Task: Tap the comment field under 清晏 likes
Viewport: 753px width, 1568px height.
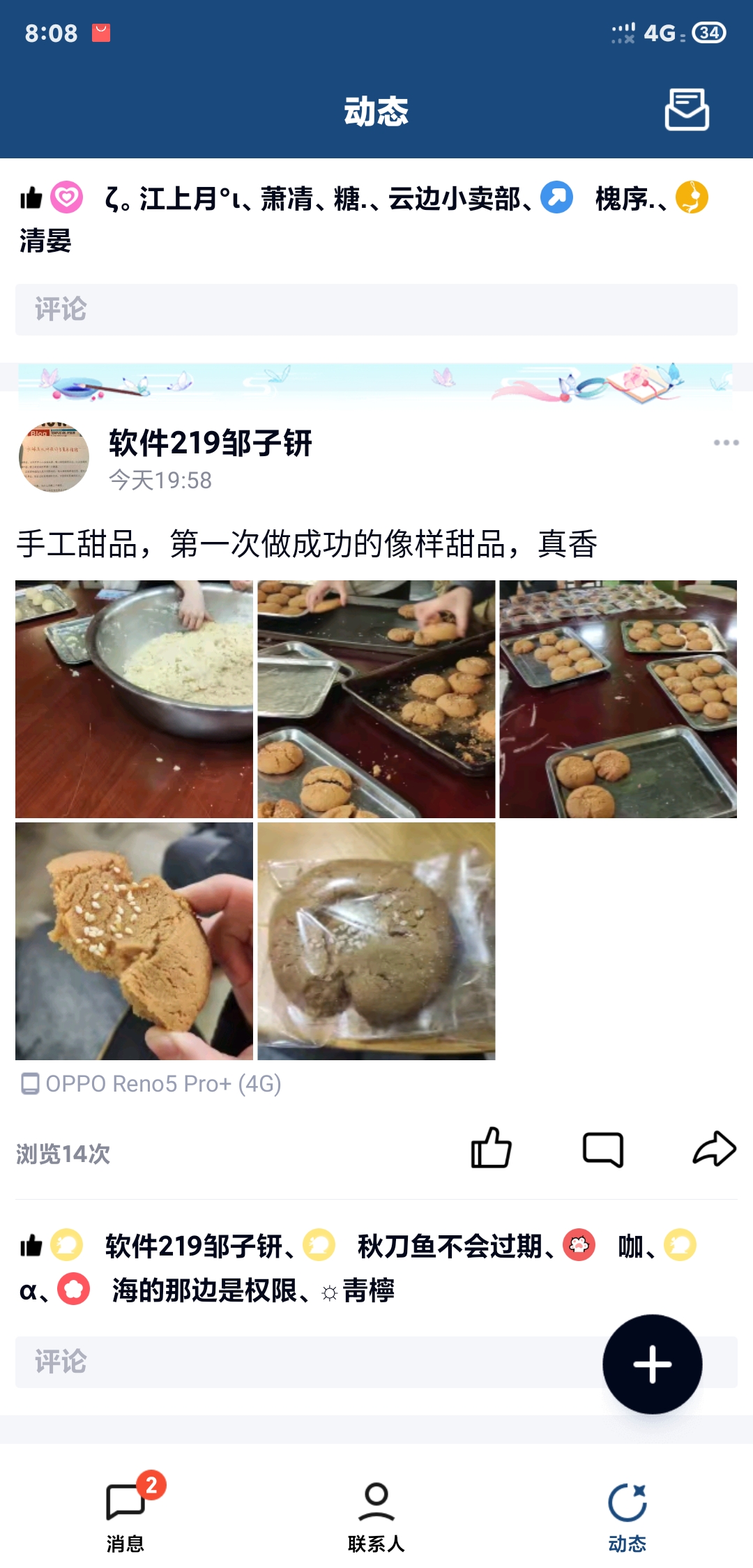Action: point(376,310)
